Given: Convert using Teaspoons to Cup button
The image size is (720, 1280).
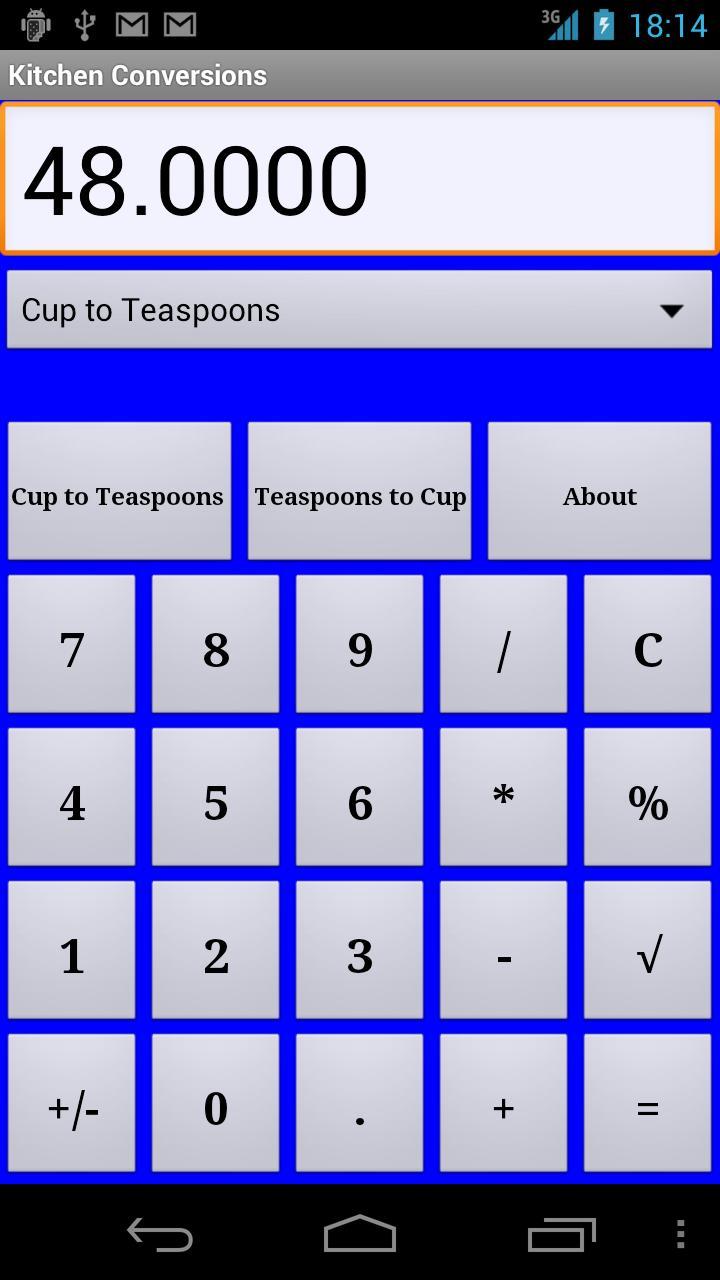Looking at the screenshot, I should (359, 491).
